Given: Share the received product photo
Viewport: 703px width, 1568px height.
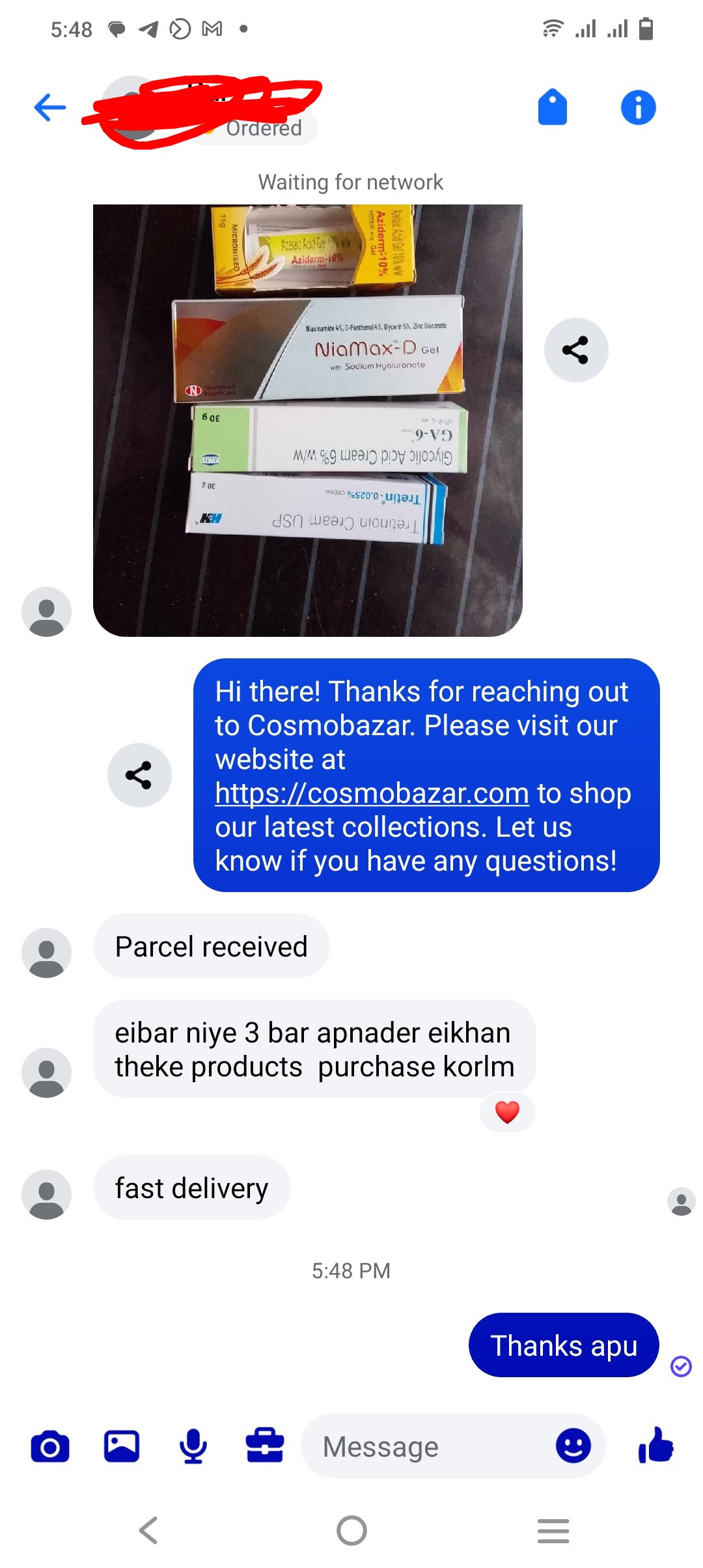Looking at the screenshot, I should 575,350.
